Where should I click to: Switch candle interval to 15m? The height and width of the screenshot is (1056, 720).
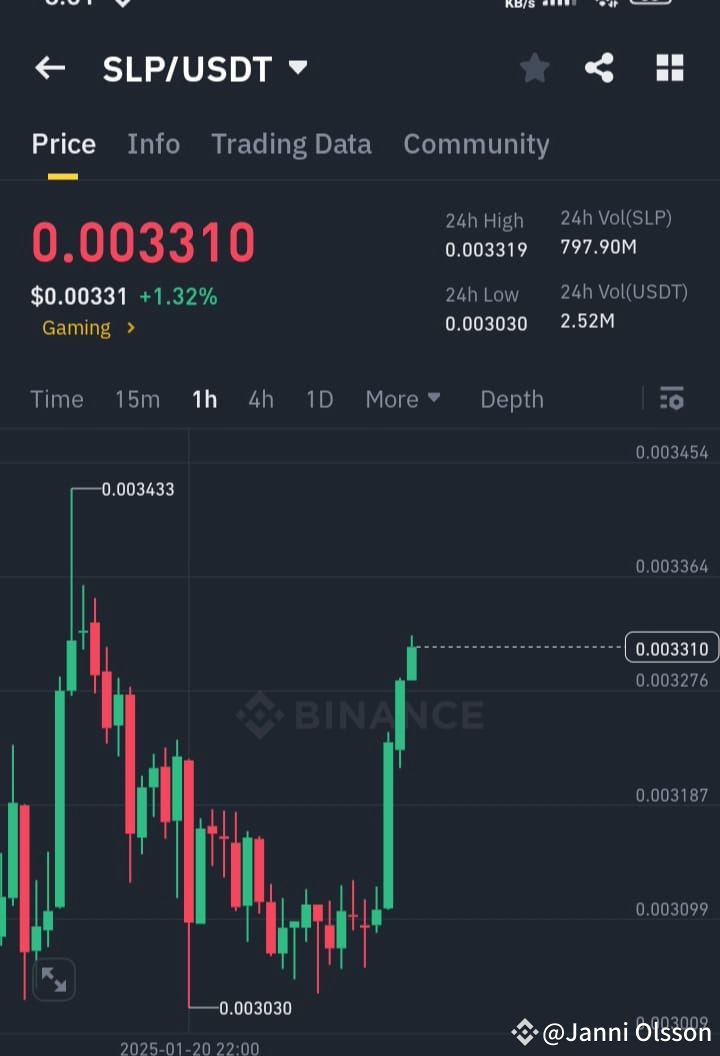tap(137, 399)
